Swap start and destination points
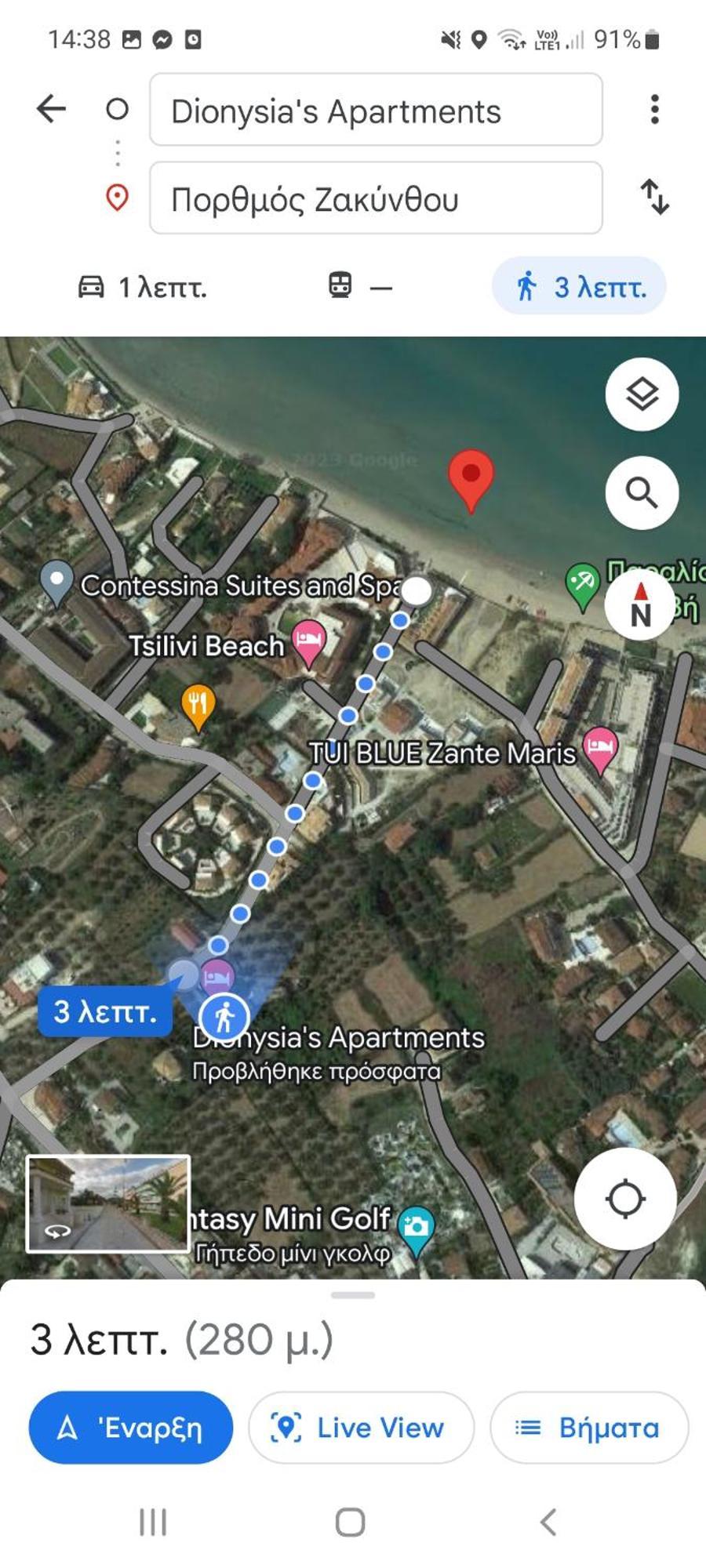The width and height of the screenshot is (706, 1568). (x=654, y=197)
